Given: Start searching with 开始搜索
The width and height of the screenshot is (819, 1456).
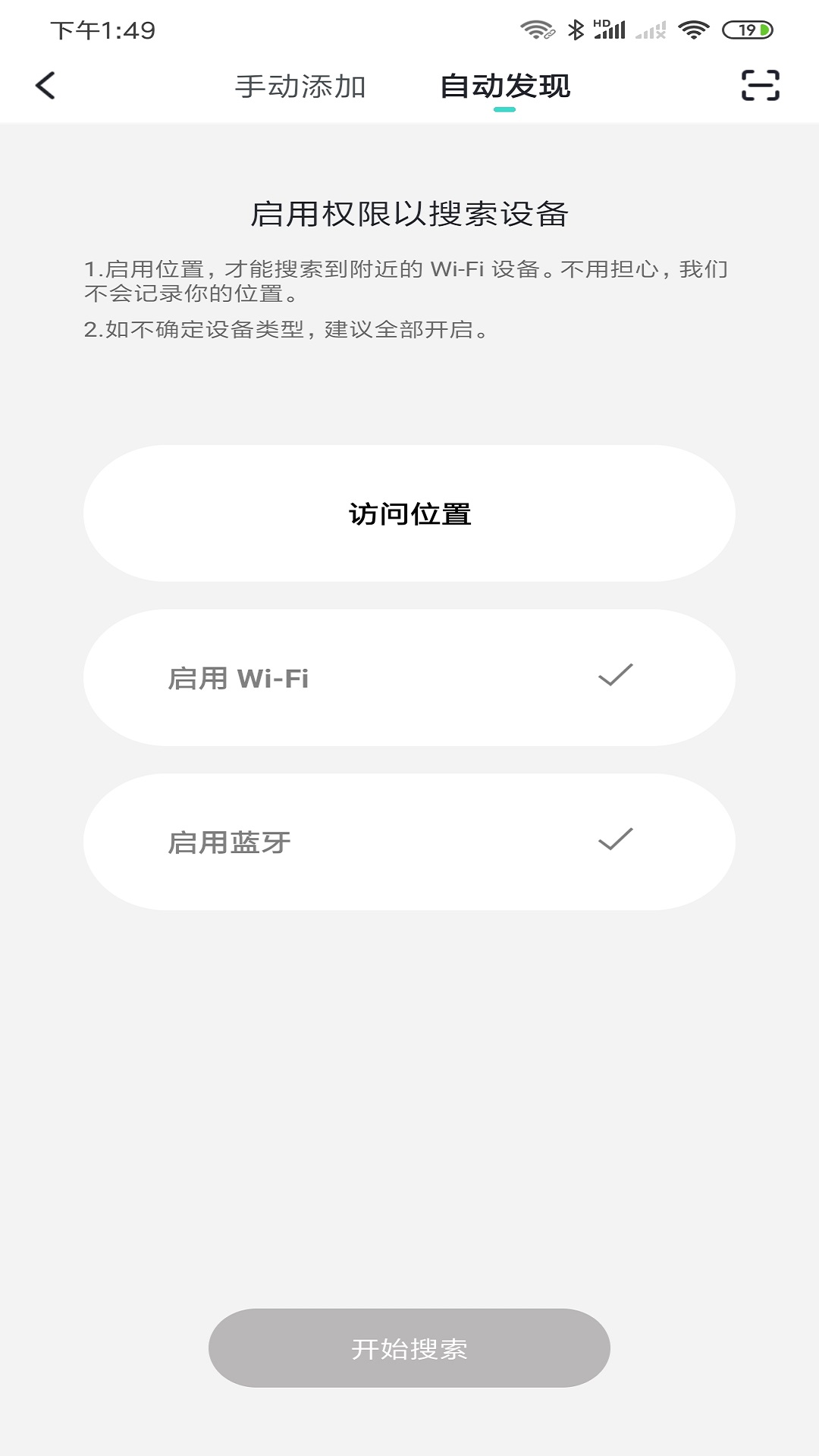Looking at the screenshot, I should pyautogui.click(x=409, y=1348).
